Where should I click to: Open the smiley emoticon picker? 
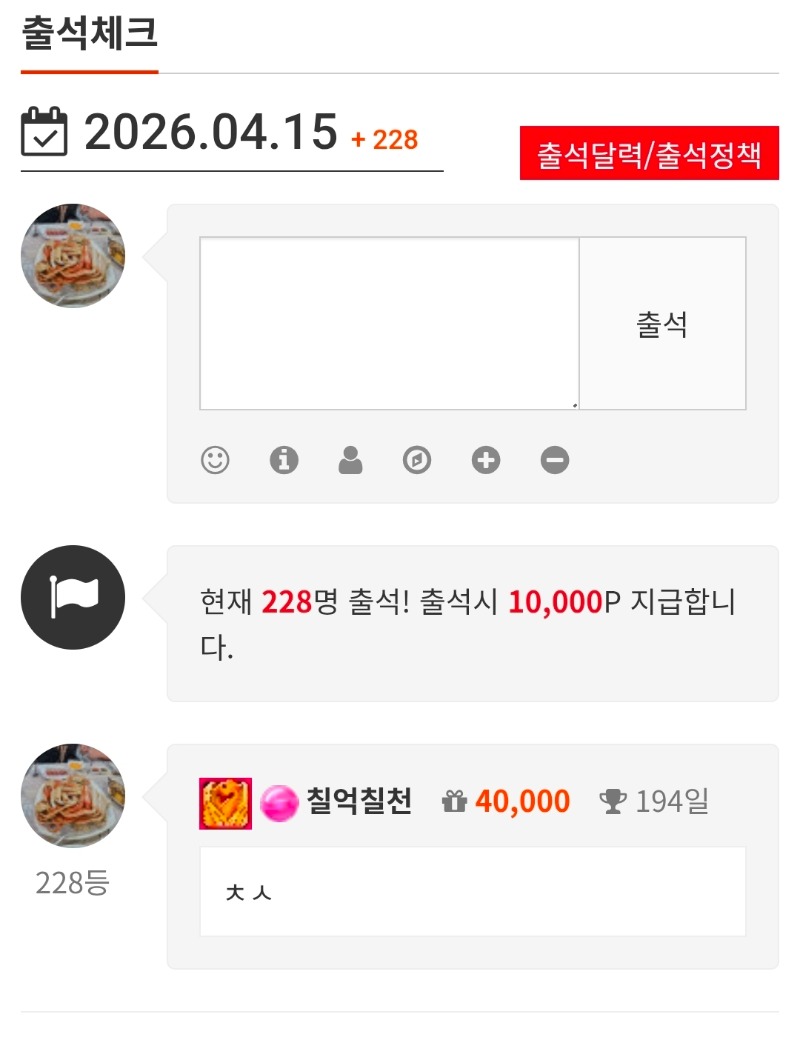(x=215, y=460)
